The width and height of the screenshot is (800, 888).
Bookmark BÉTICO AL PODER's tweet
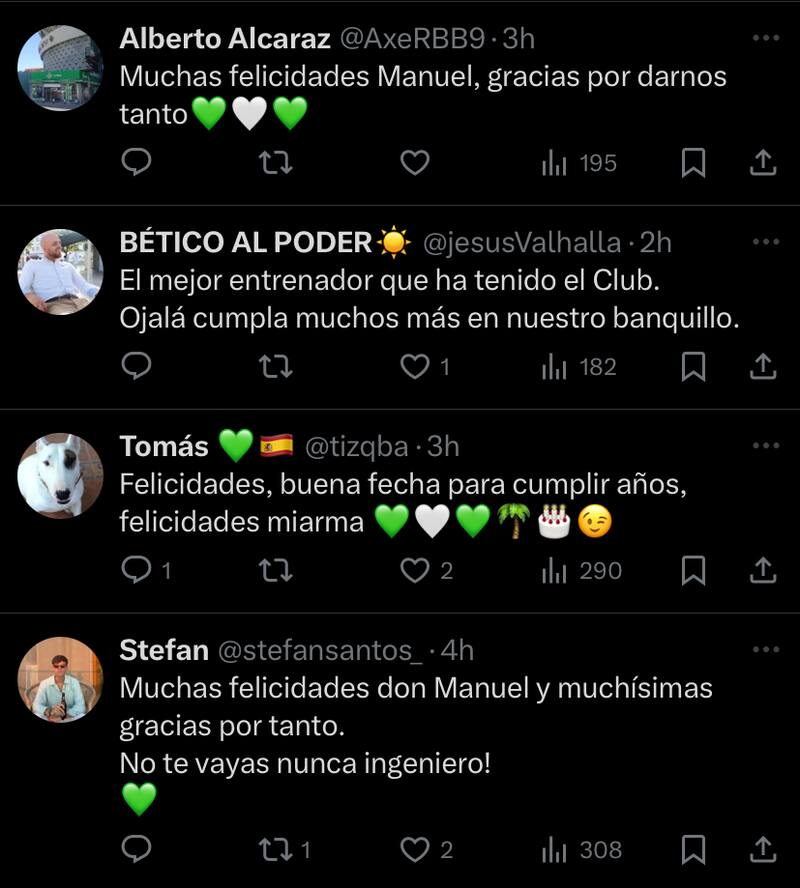[693, 367]
